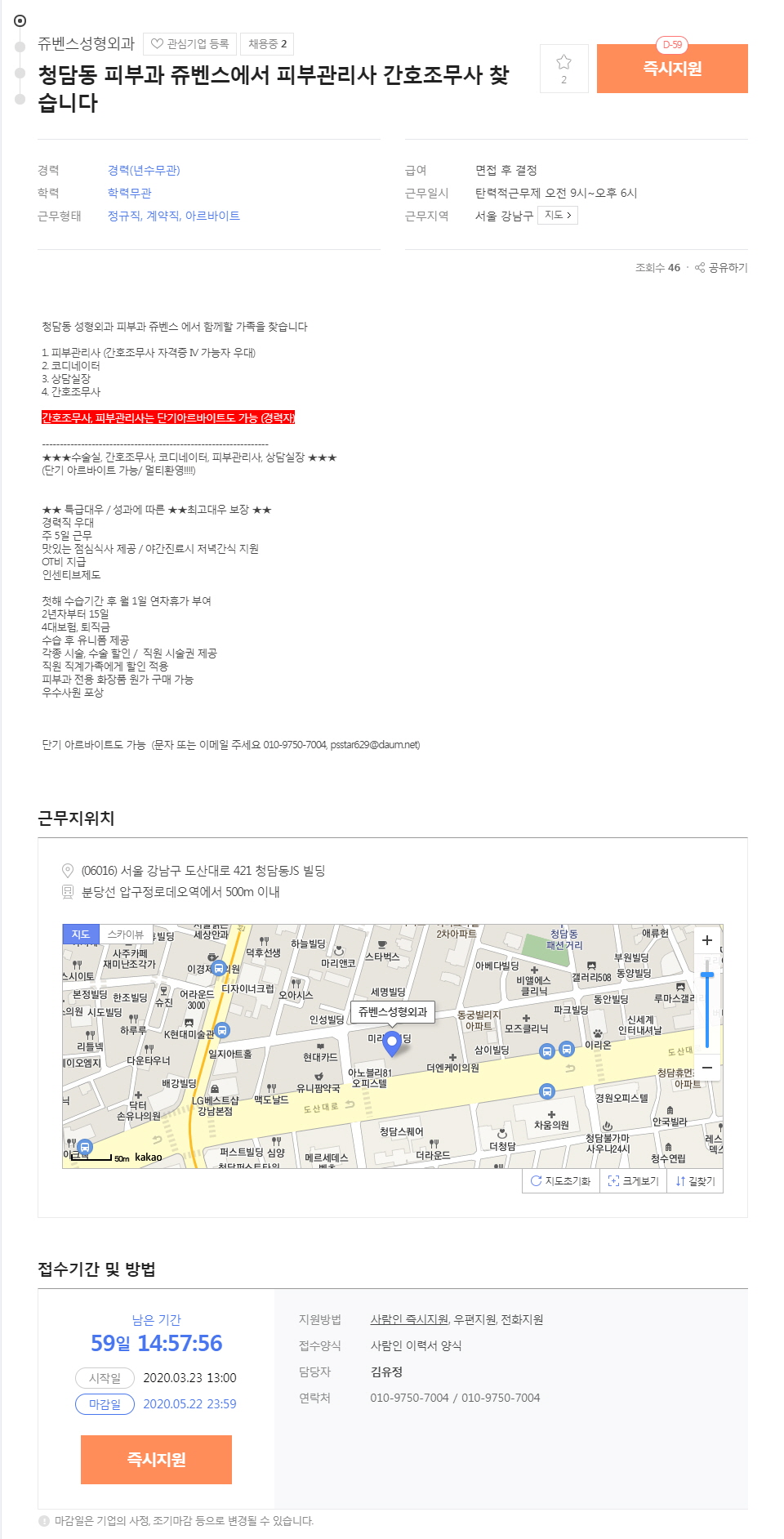This screenshot has height=1539, width=784.
Task: Open the 사람인 즉시지원 link
Action: (409, 1319)
